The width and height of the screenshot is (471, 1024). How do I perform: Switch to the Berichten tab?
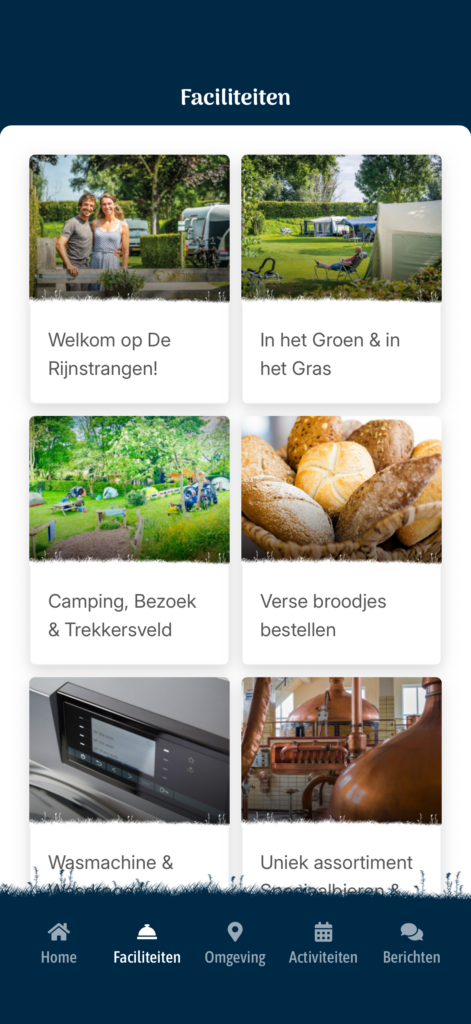point(412,944)
